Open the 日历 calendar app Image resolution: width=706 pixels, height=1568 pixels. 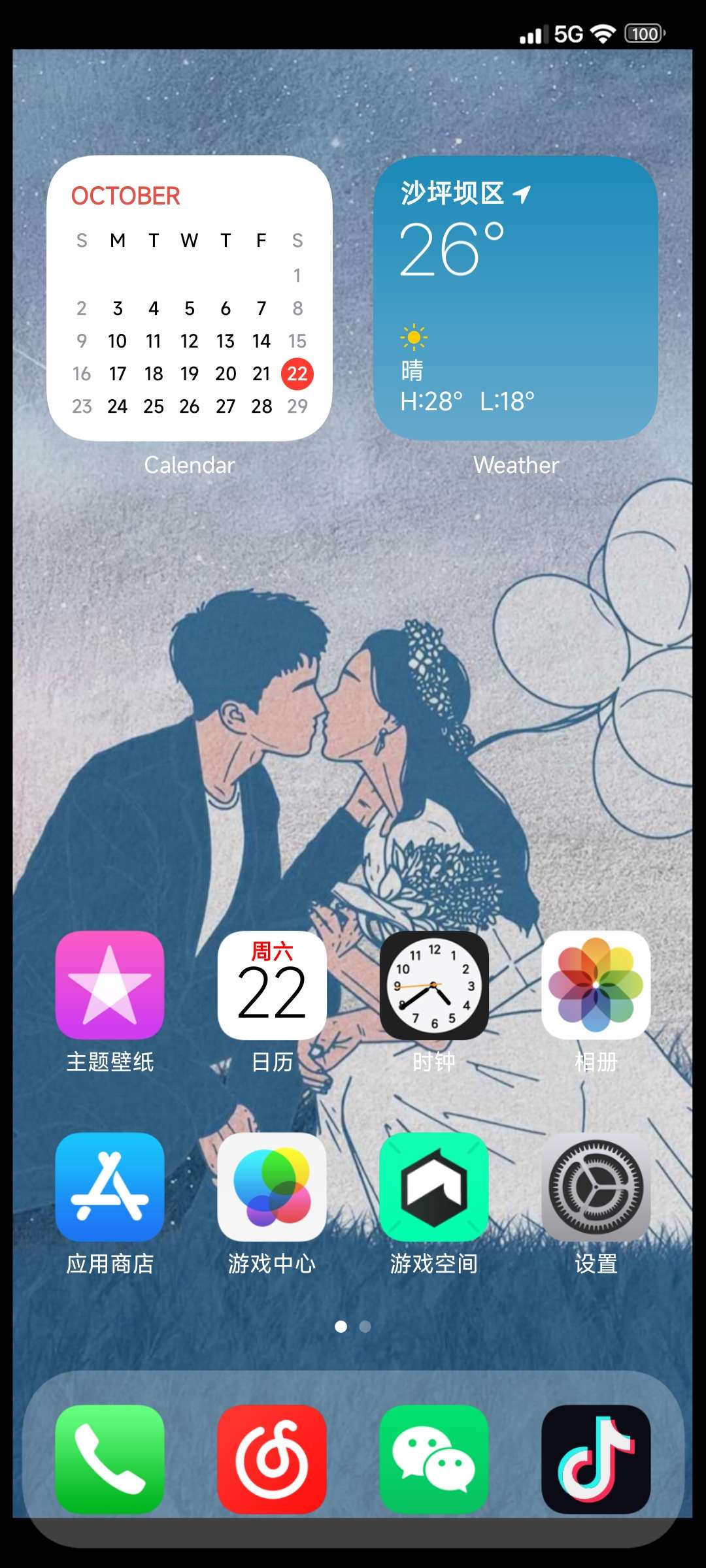[x=272, y=985]
